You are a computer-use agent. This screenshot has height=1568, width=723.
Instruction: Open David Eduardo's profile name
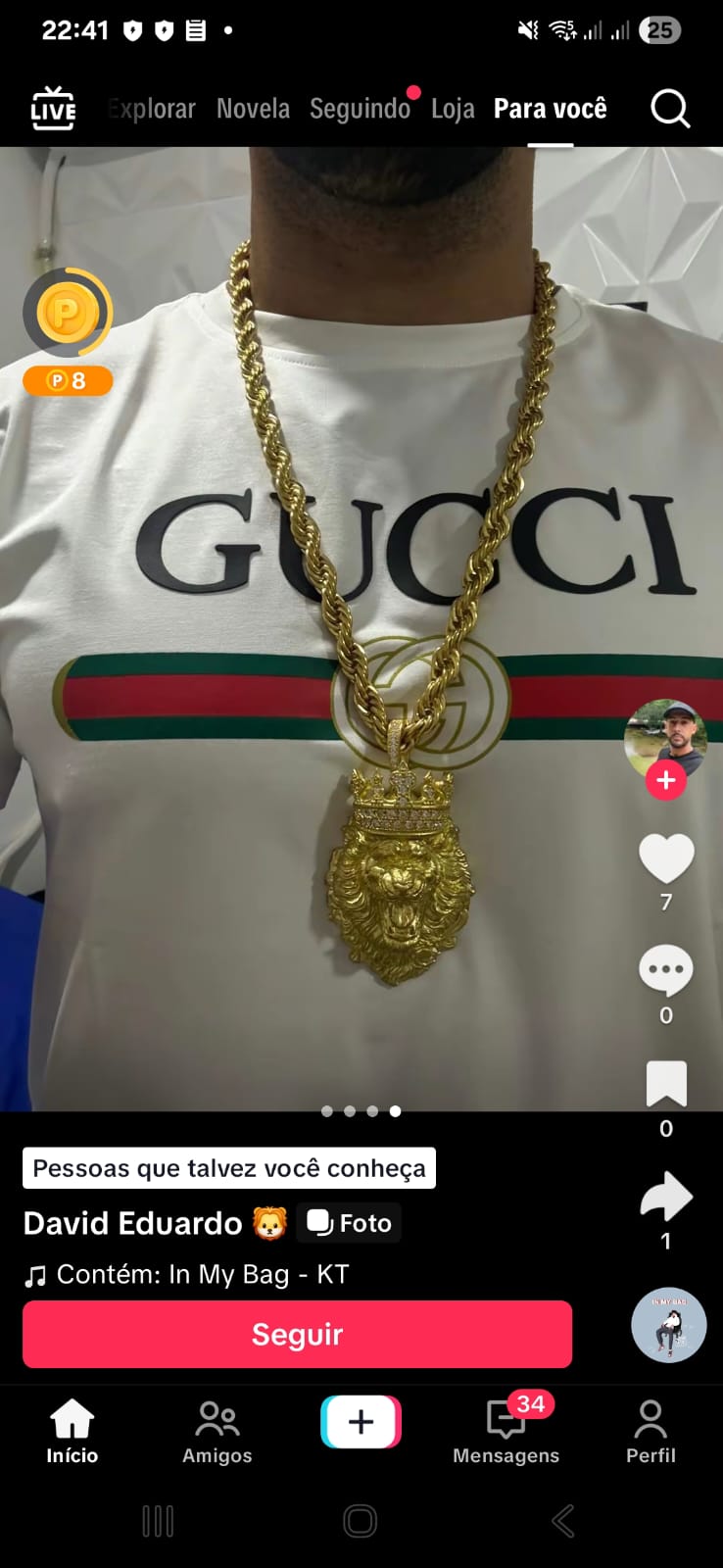(x=132, y=1223)
